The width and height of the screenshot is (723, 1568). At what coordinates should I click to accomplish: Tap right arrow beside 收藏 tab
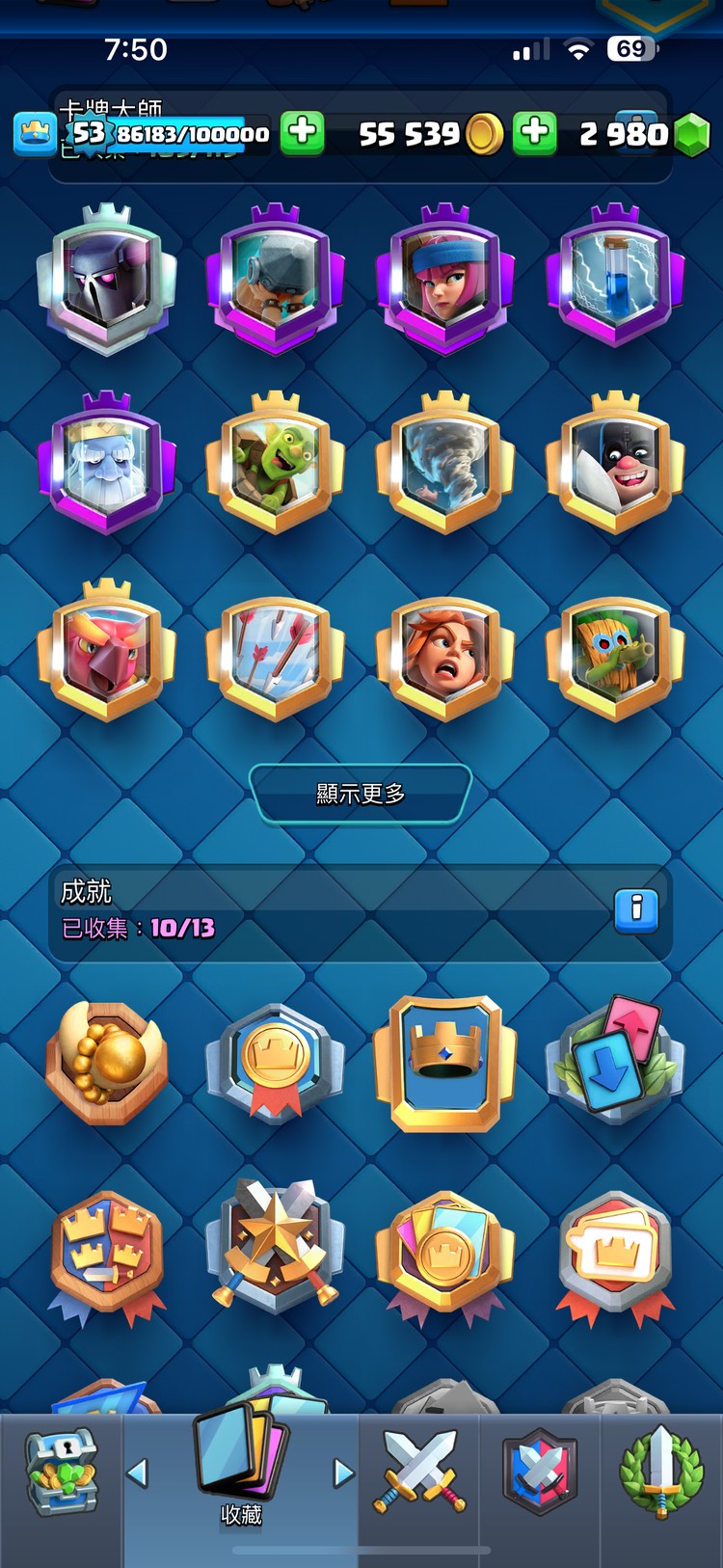[343, 1473]
